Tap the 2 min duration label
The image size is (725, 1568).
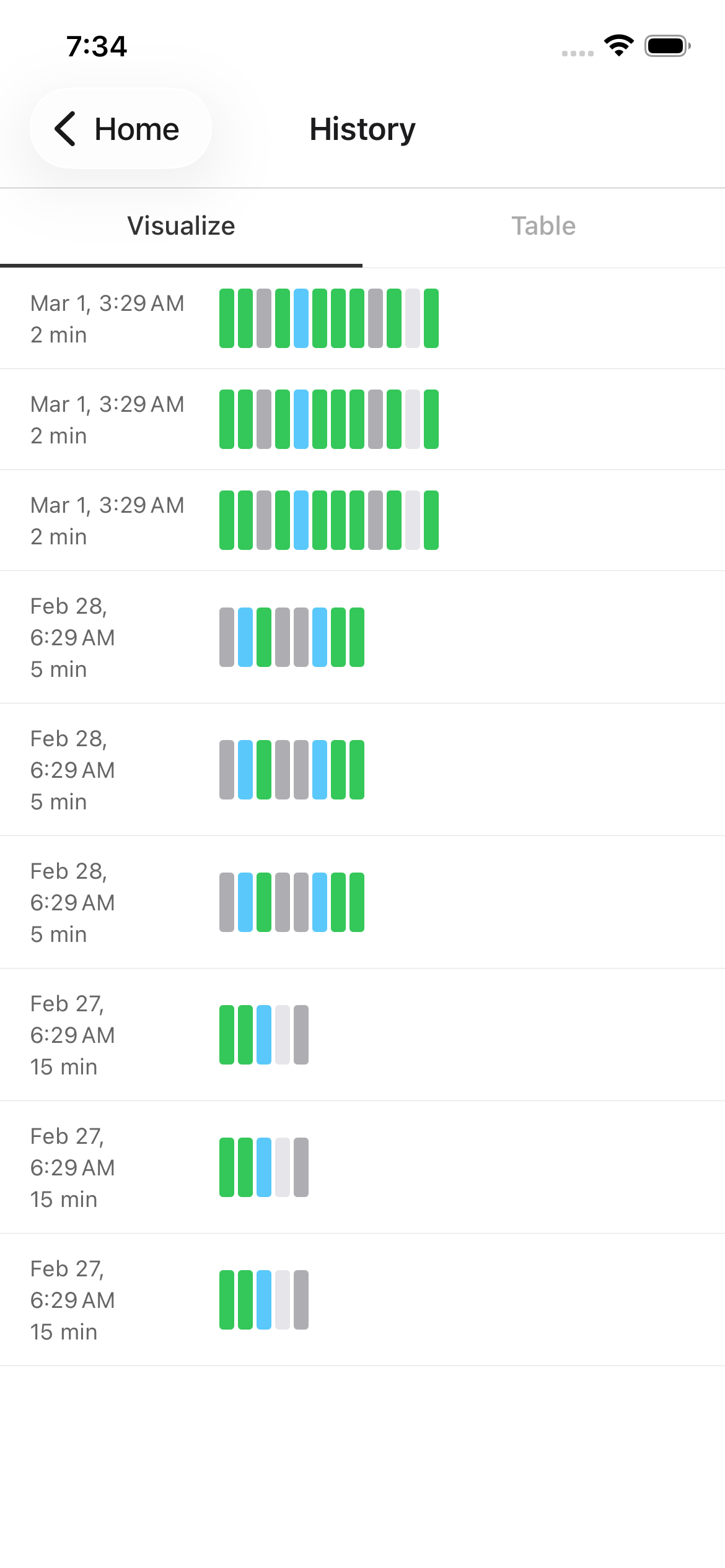tap(59, 334)
